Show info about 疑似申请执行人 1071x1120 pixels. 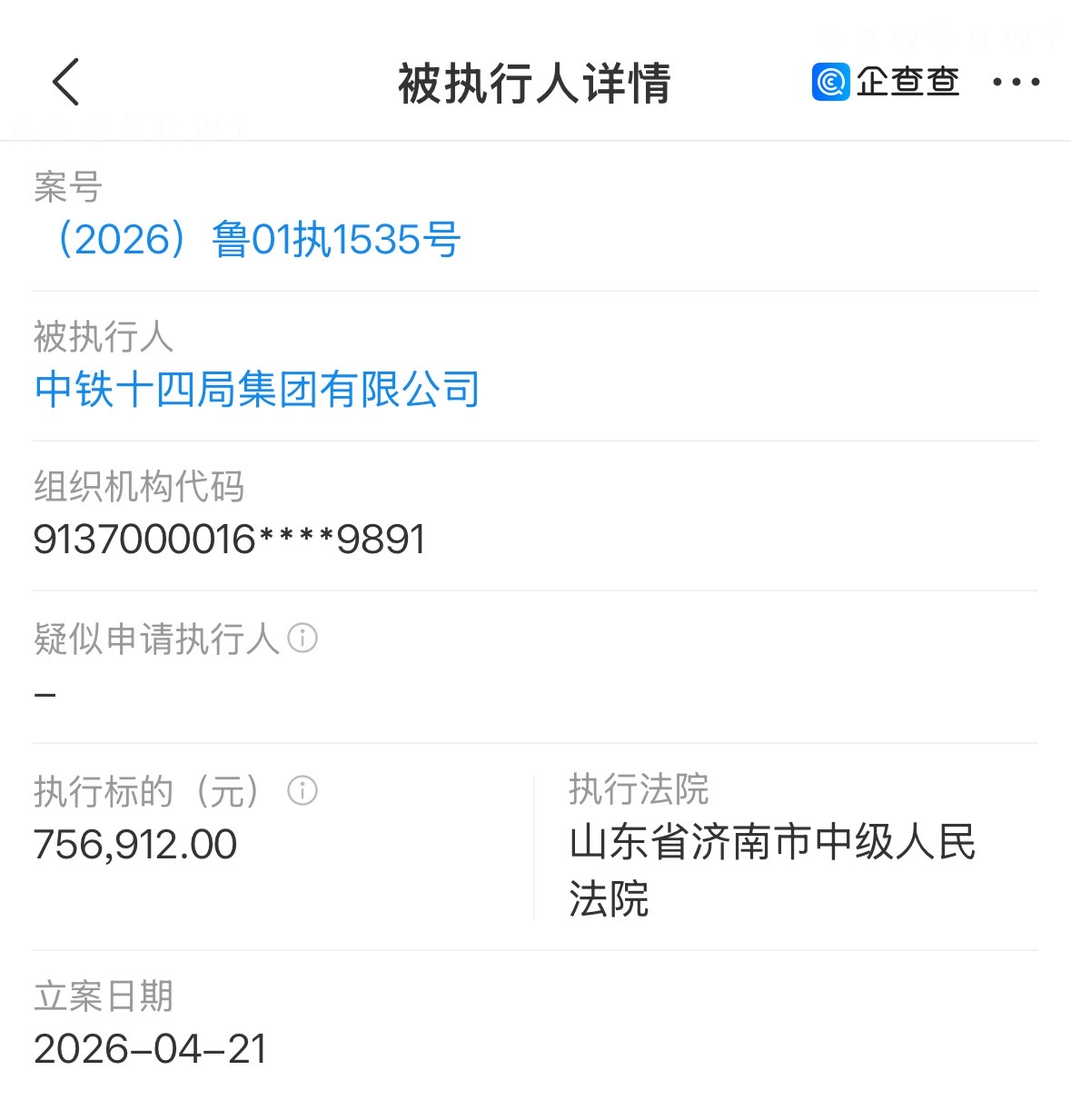(302, 639)
